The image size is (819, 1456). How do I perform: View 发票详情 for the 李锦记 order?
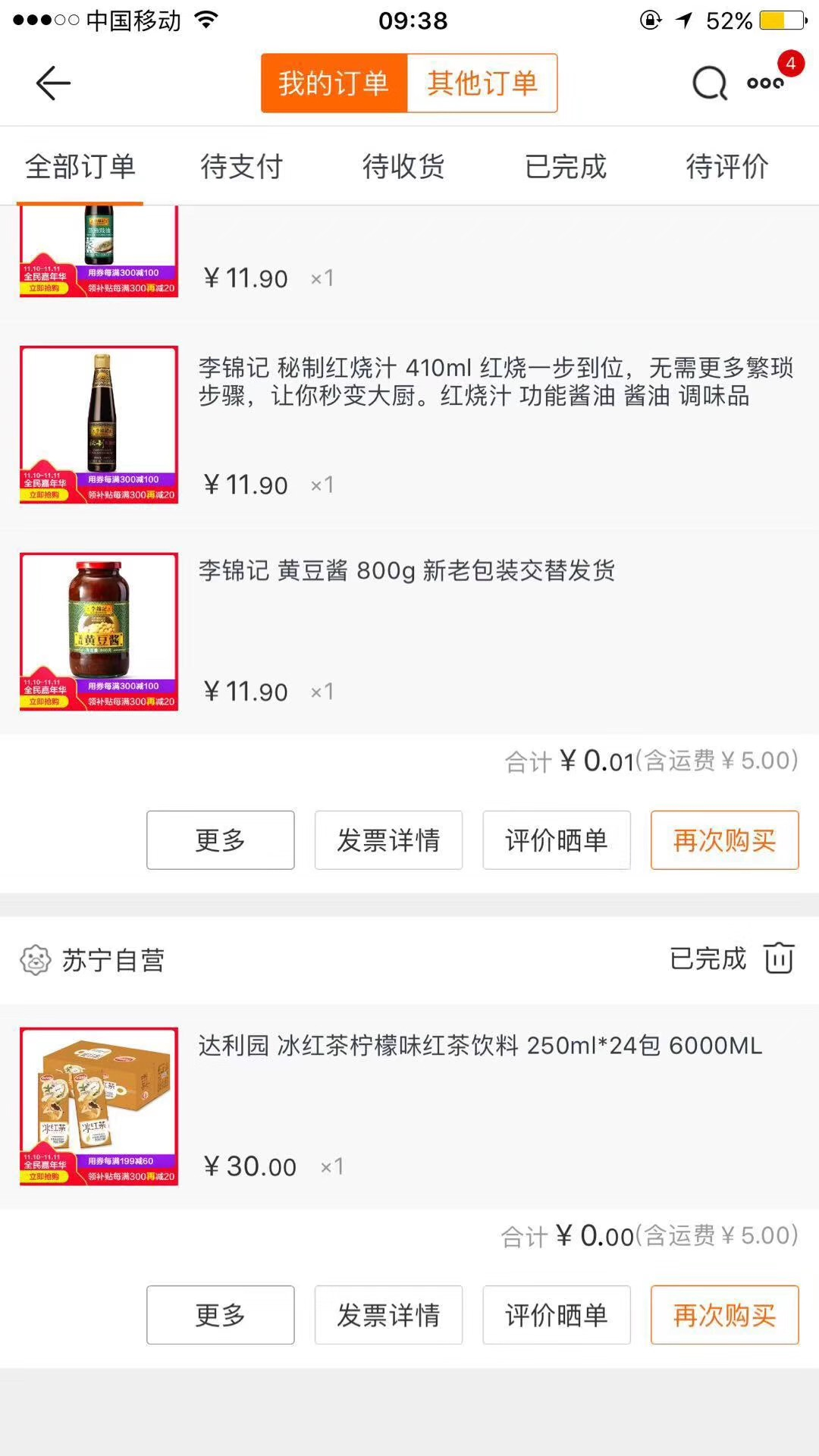tap(388, 839)
